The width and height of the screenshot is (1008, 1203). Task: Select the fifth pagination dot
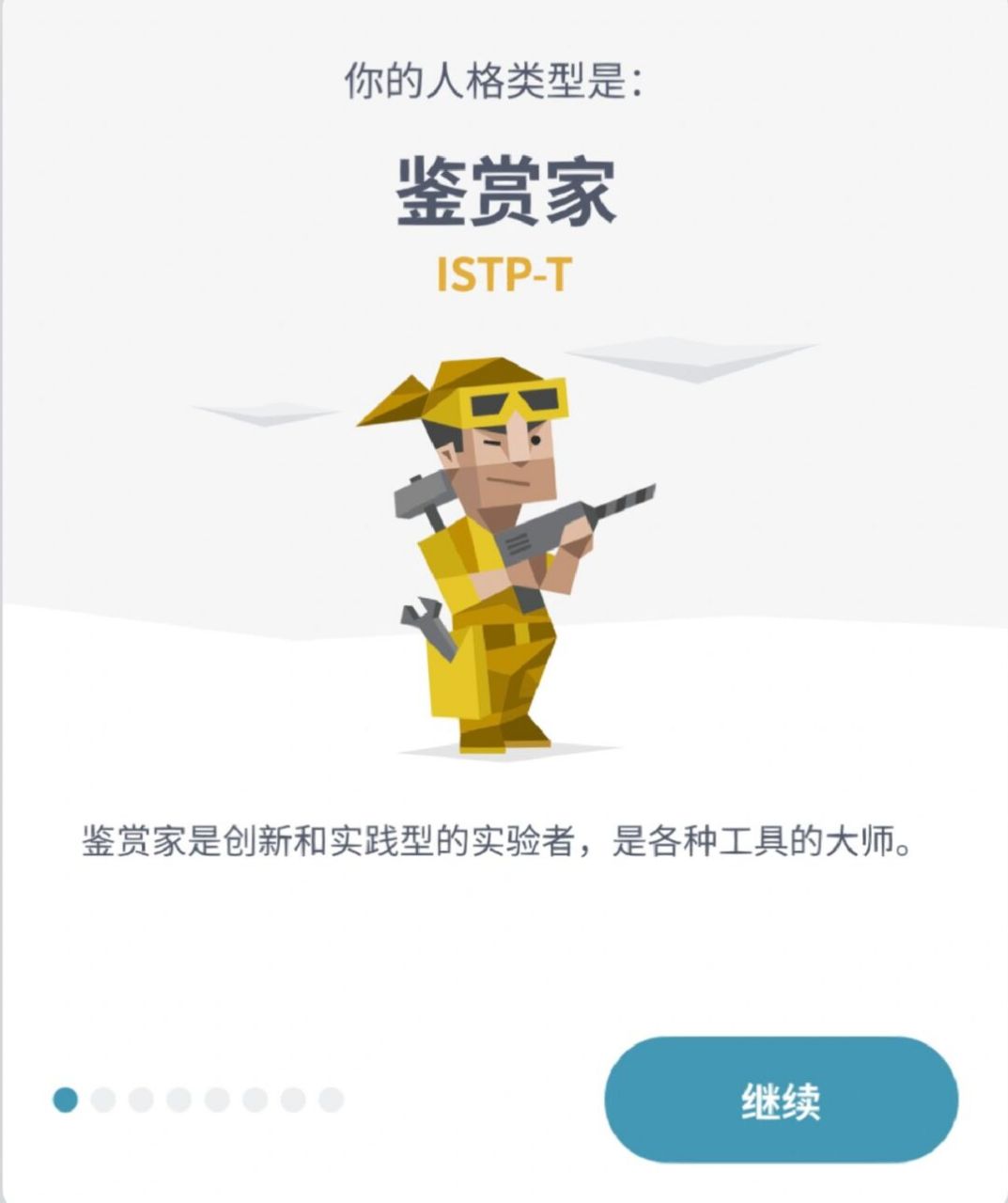(x=215, y=1097)
